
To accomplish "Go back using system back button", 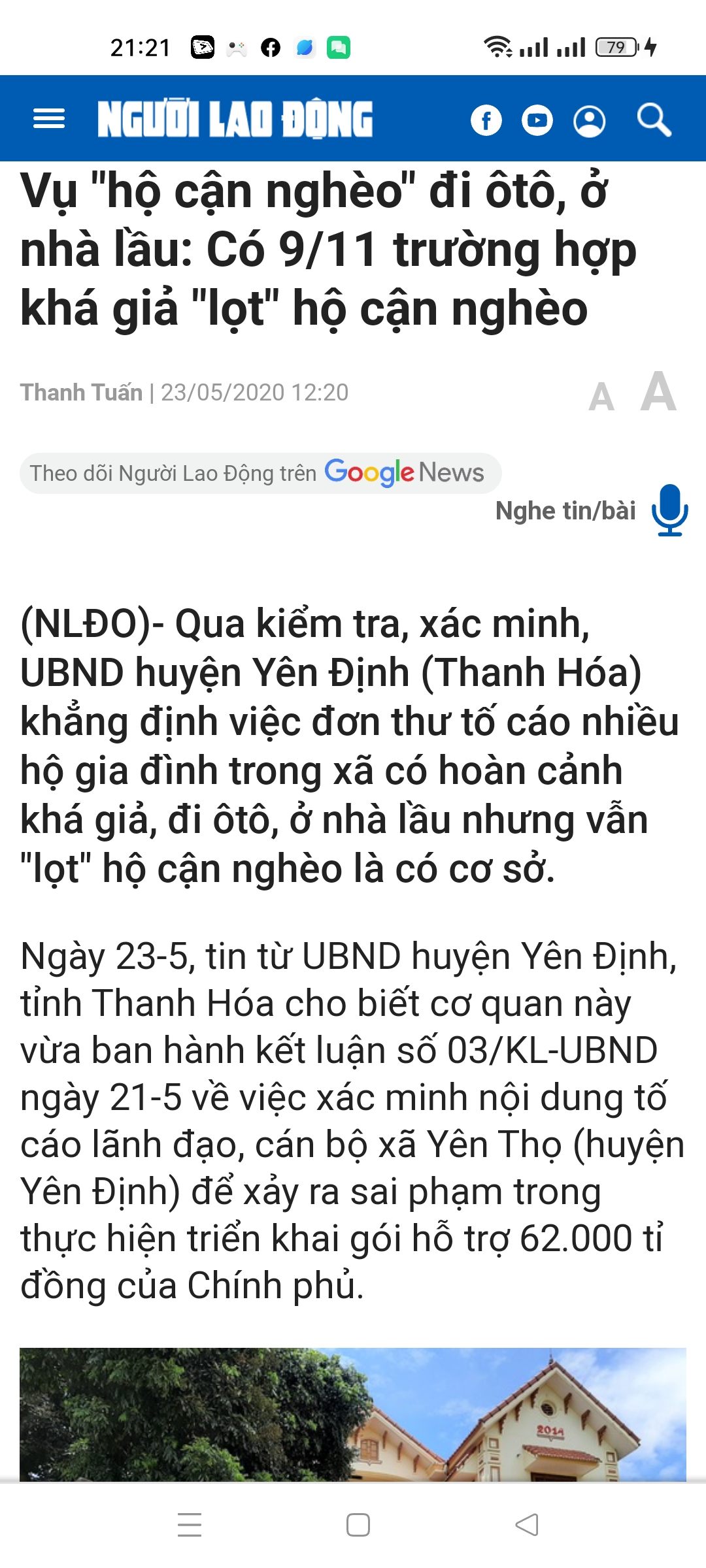I will pyautogui.click(x=527, y=1524).
